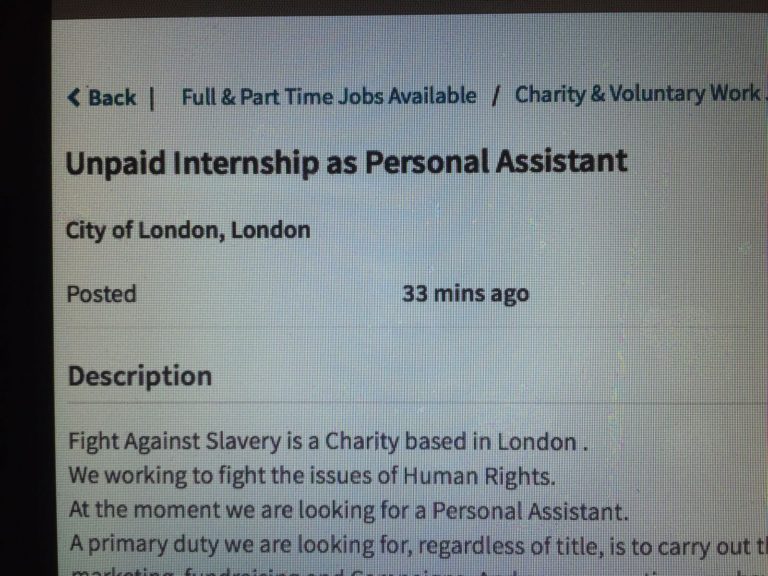Go back using the Back link
Screen dimensions: 768x576
tap(102, 98)
